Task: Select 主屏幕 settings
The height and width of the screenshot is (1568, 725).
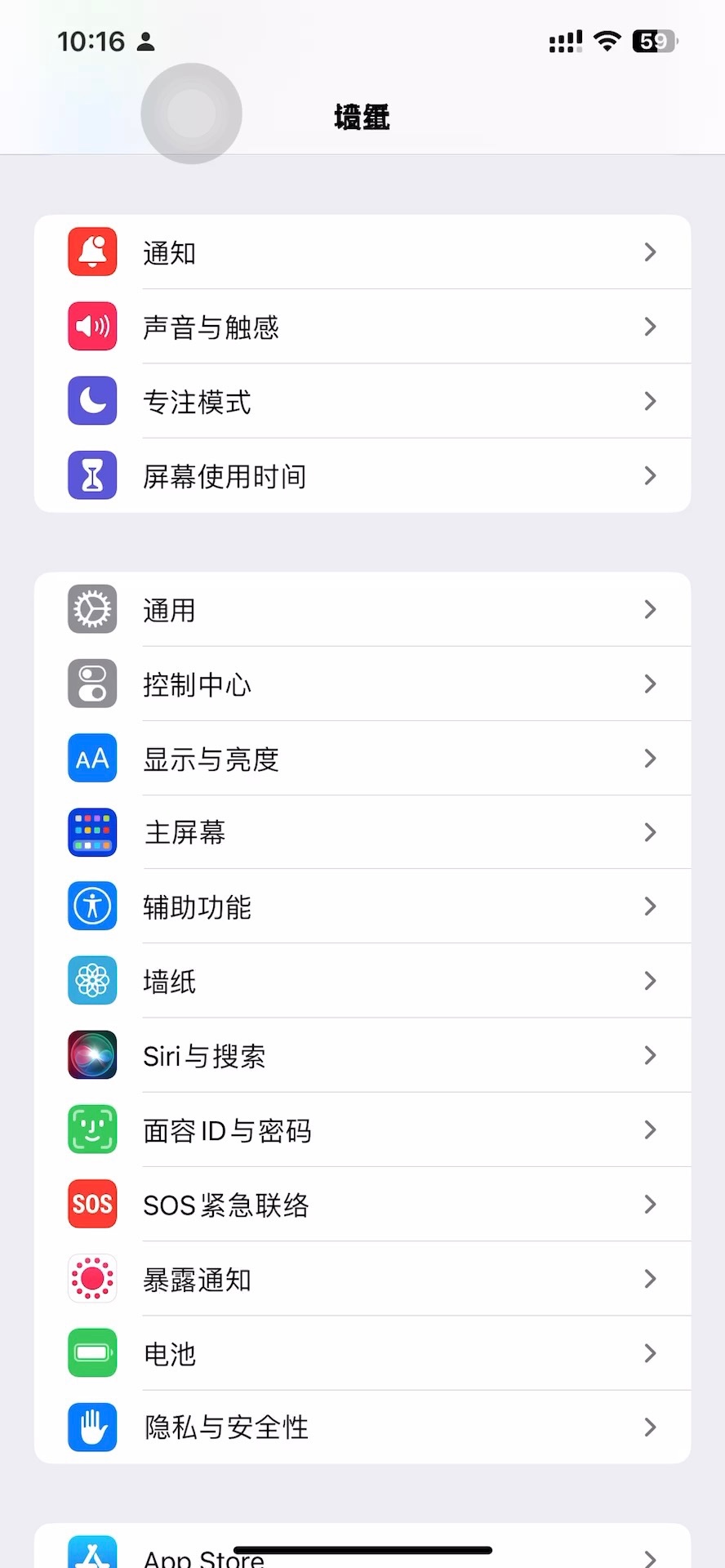Action: click(362, 832)
